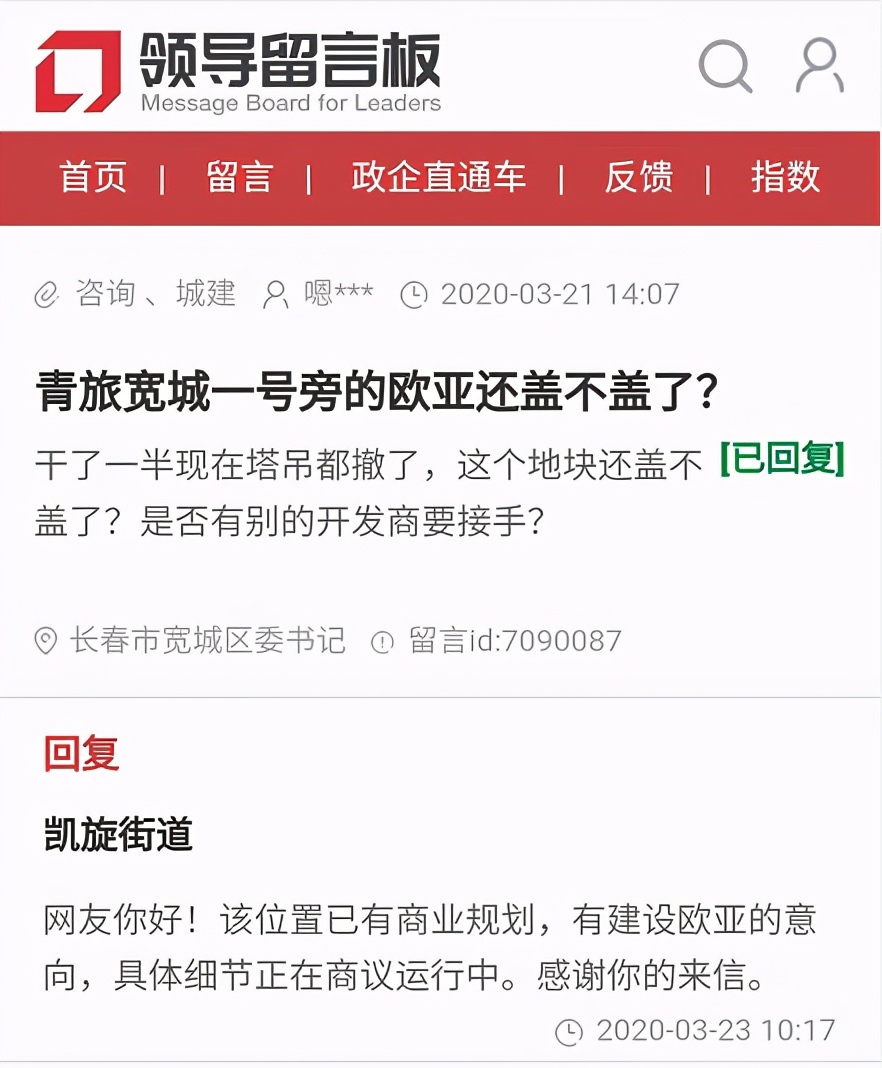The image size is (882, 1068).
Task: Switch to the 留言 section
Action: click(237, 179)
